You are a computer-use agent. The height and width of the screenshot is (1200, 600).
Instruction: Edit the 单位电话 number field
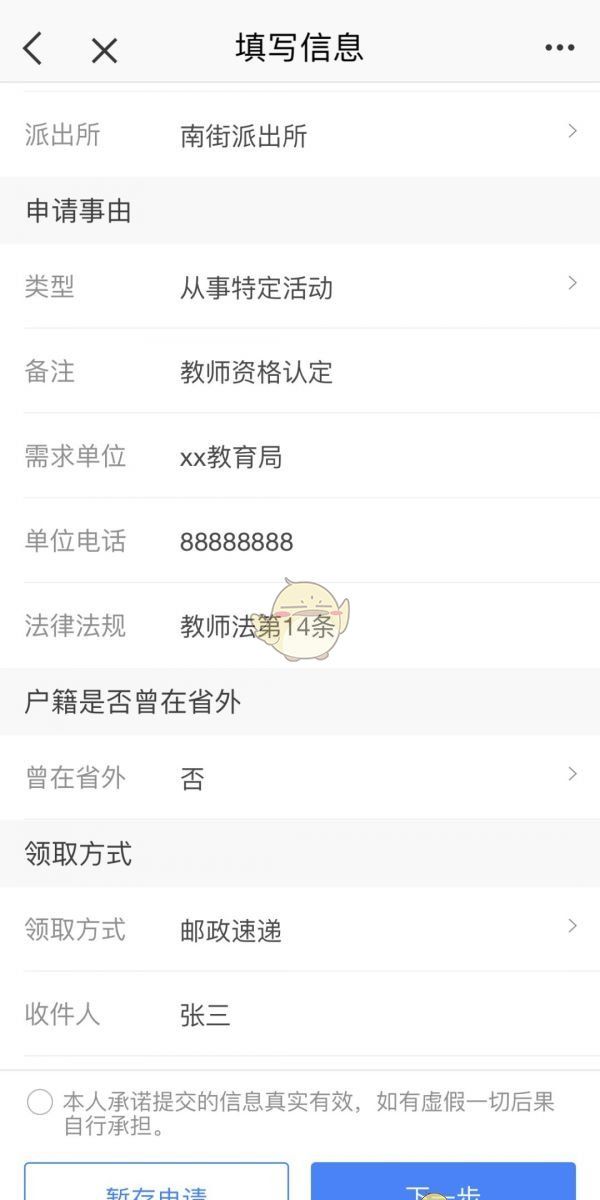[x=300, y=542]
